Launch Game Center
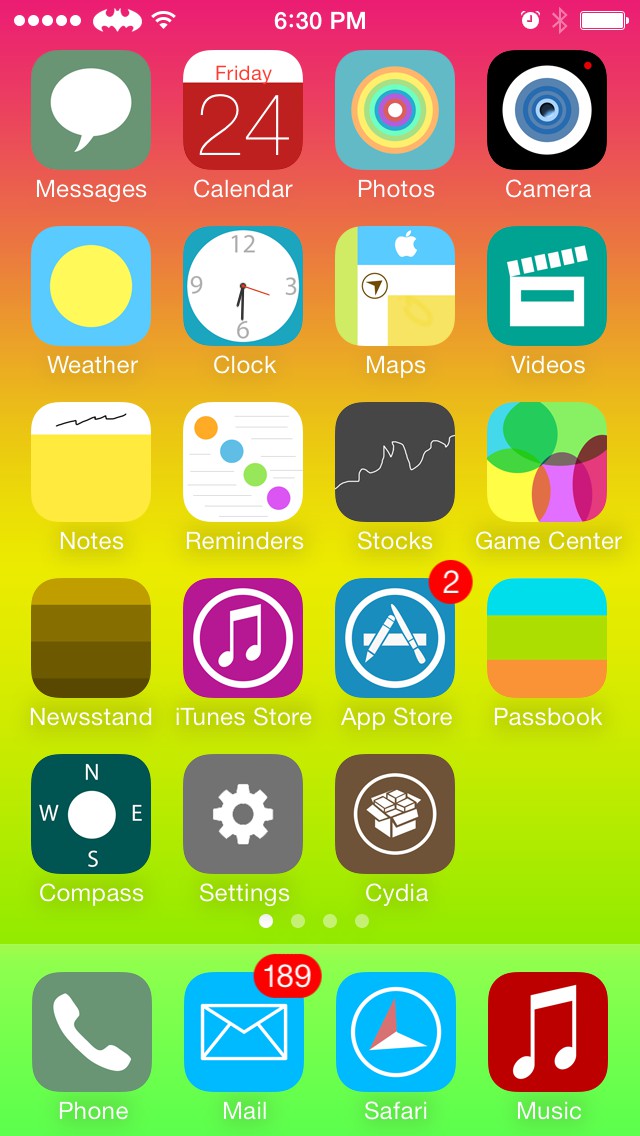The width and height of the screenshot is (640, 1136). pyautogui.click(x=547, y=462)
